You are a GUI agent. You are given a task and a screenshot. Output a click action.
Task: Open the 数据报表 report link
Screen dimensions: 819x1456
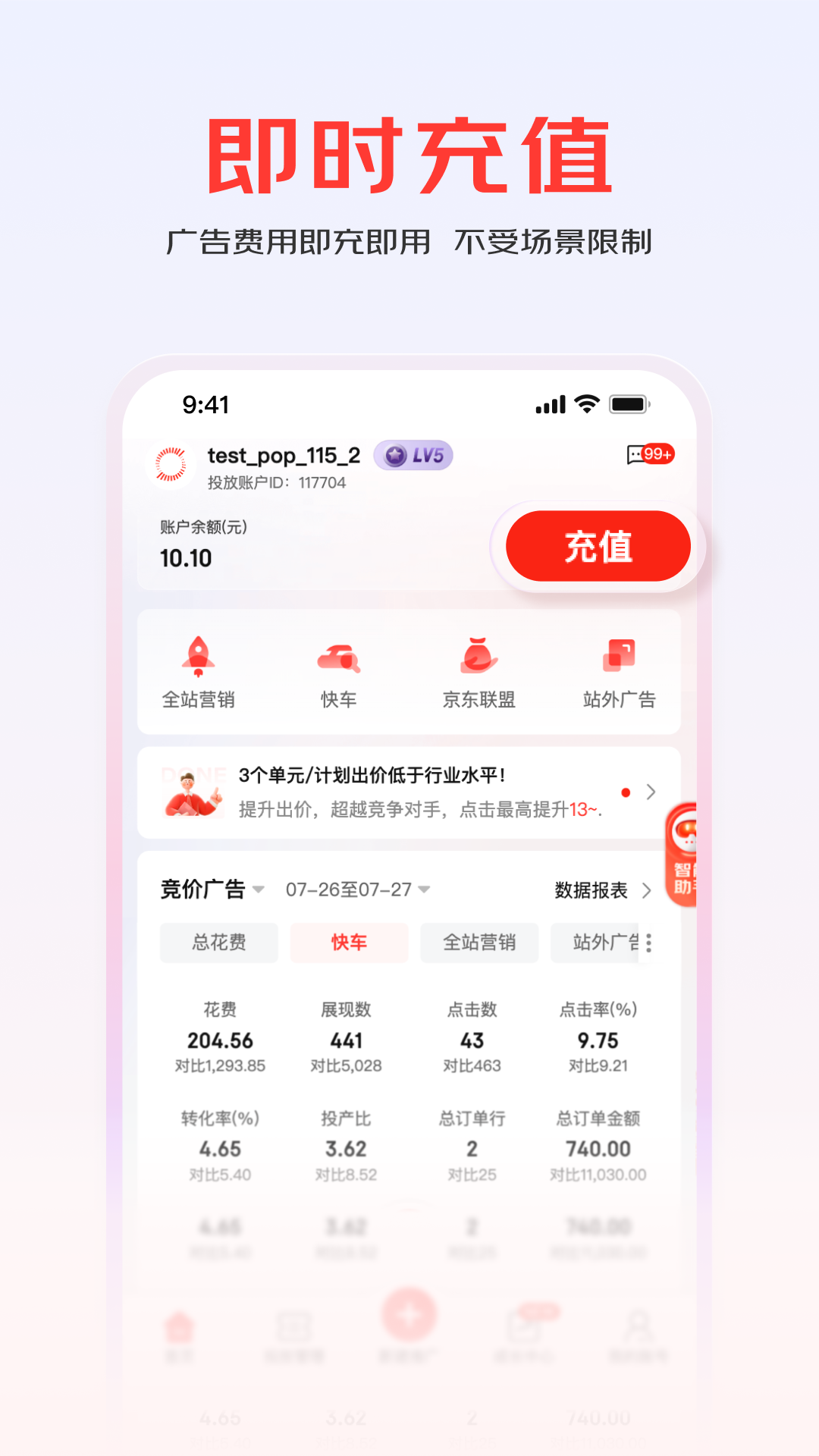pyautogui.click(x=591, y=892)
